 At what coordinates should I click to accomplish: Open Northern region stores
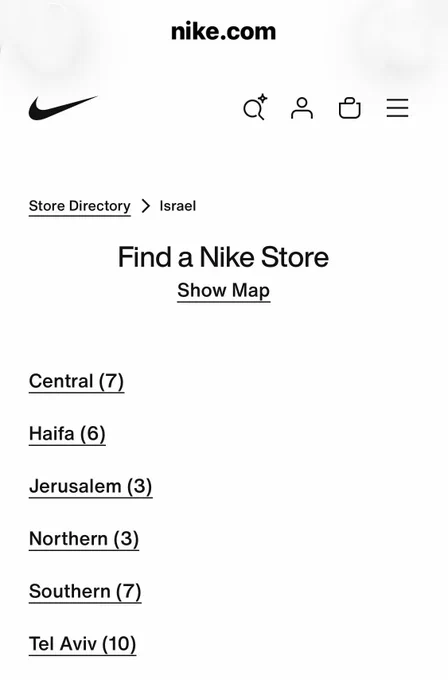pos(84,539)
